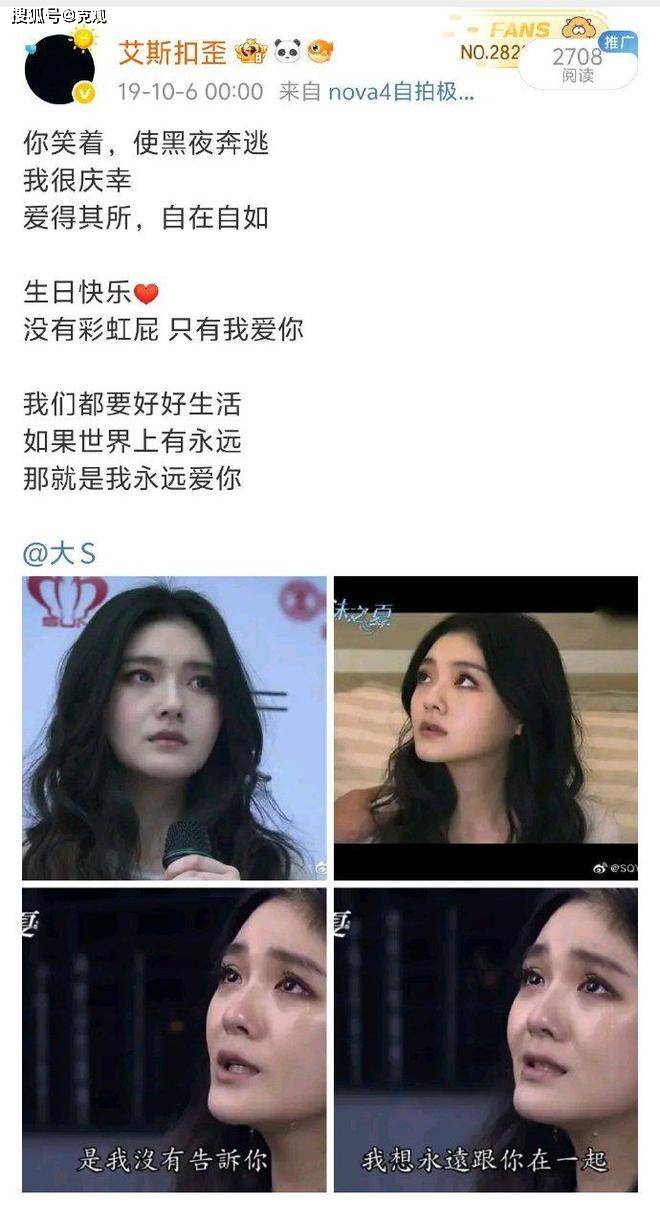Open the 艾斯扣歪 username profile
Viewport: 660px width, 1205px height.
173,52
